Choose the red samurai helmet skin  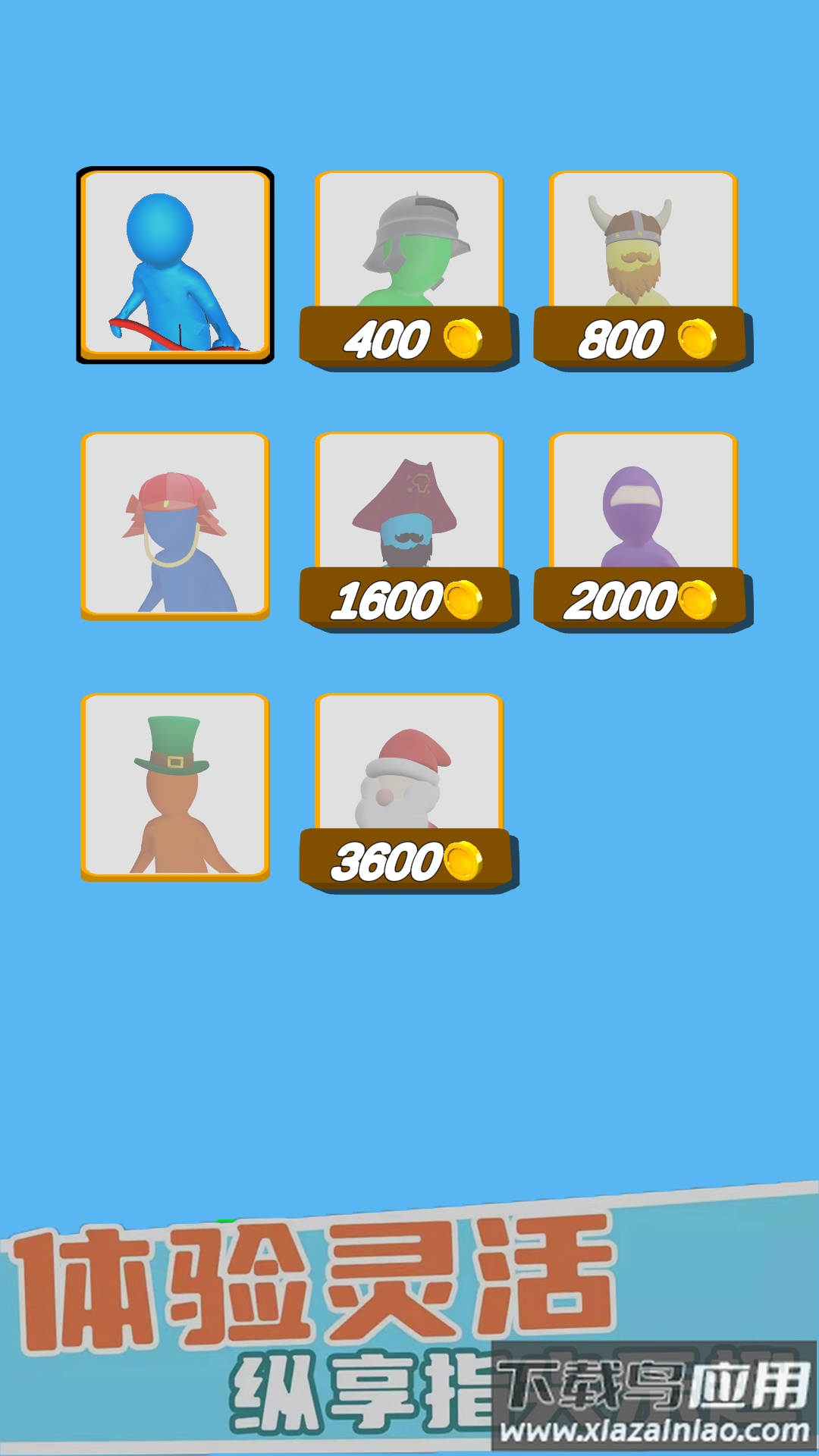click(175, 526)
